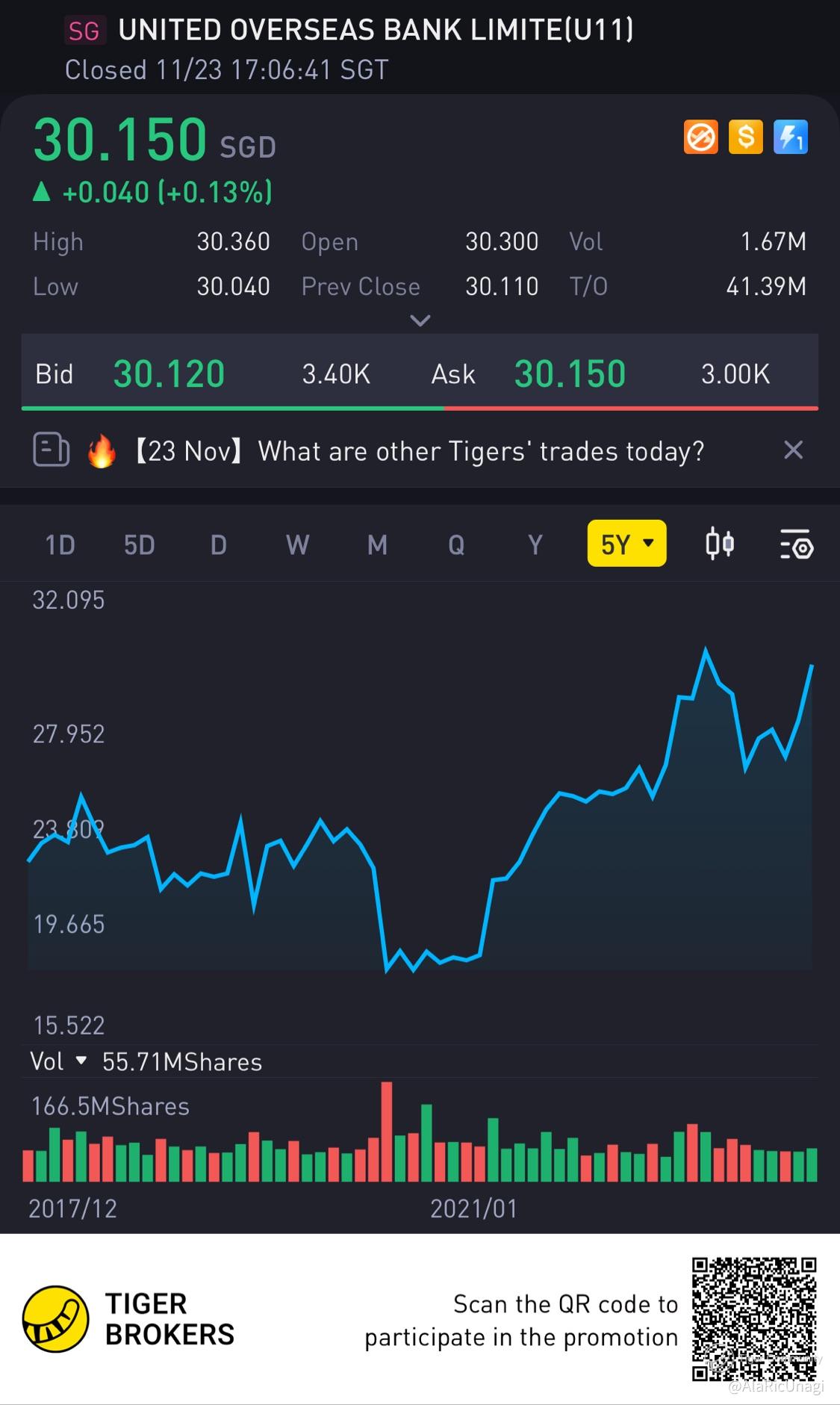The height and width of the screenshot is (1405, 840).
Task: Tap the blue lightning level badge
Action: pyautogui.click(x=790, y=137)
